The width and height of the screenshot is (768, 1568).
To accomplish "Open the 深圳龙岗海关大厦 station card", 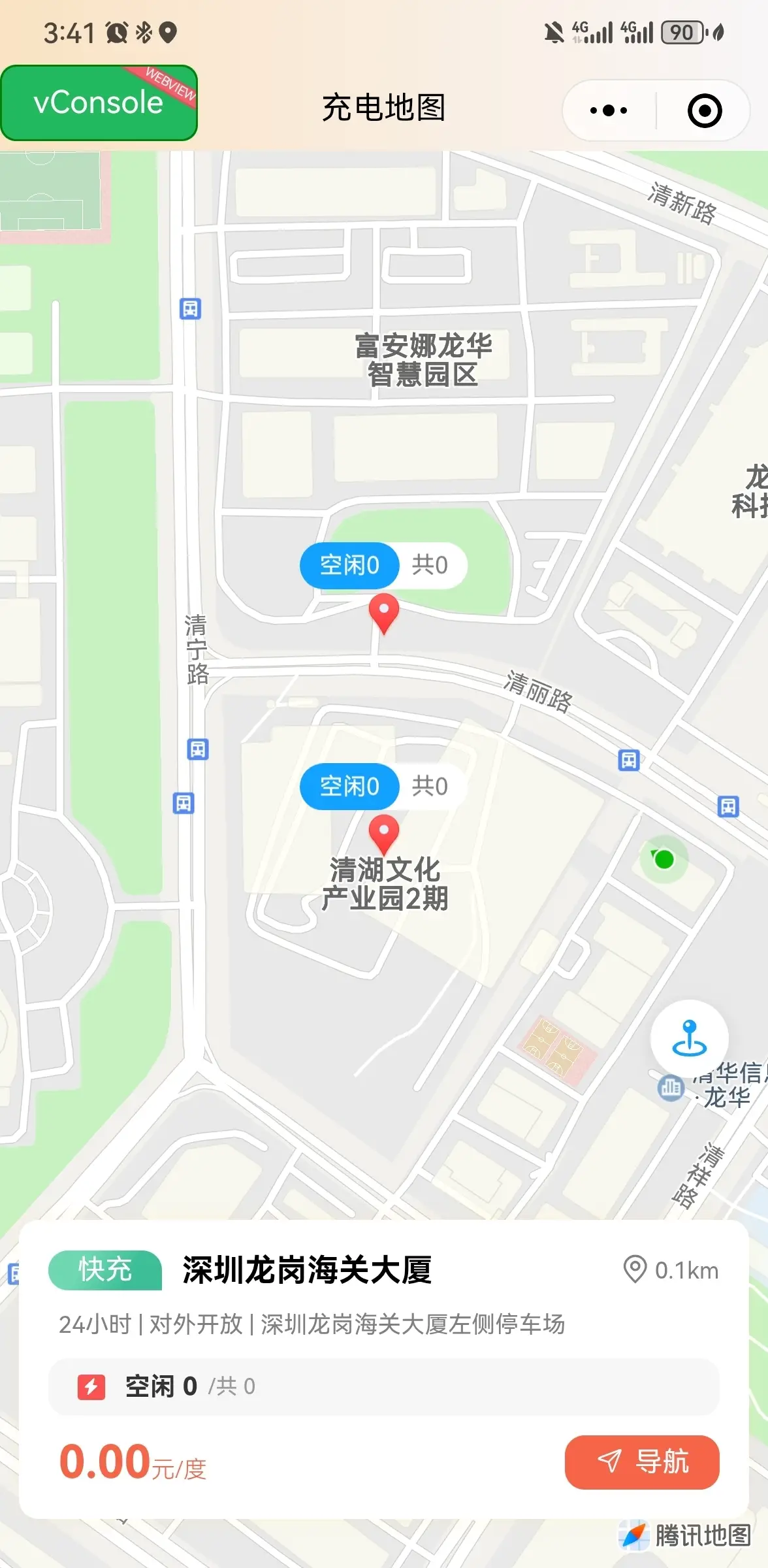I will pyautogui.click(x=307, y=1270).
